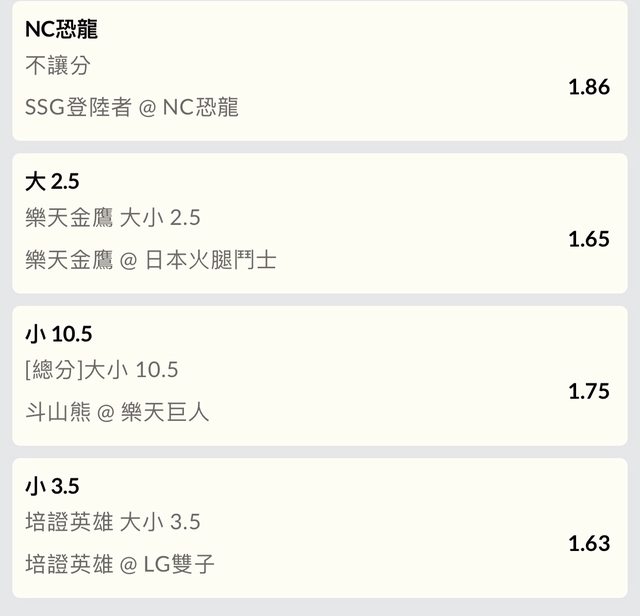Select the 斗山熊 @ 樂天巨人 小 10.5 card
This screenshot has width=640, height=616.
[x=318, y=375]
